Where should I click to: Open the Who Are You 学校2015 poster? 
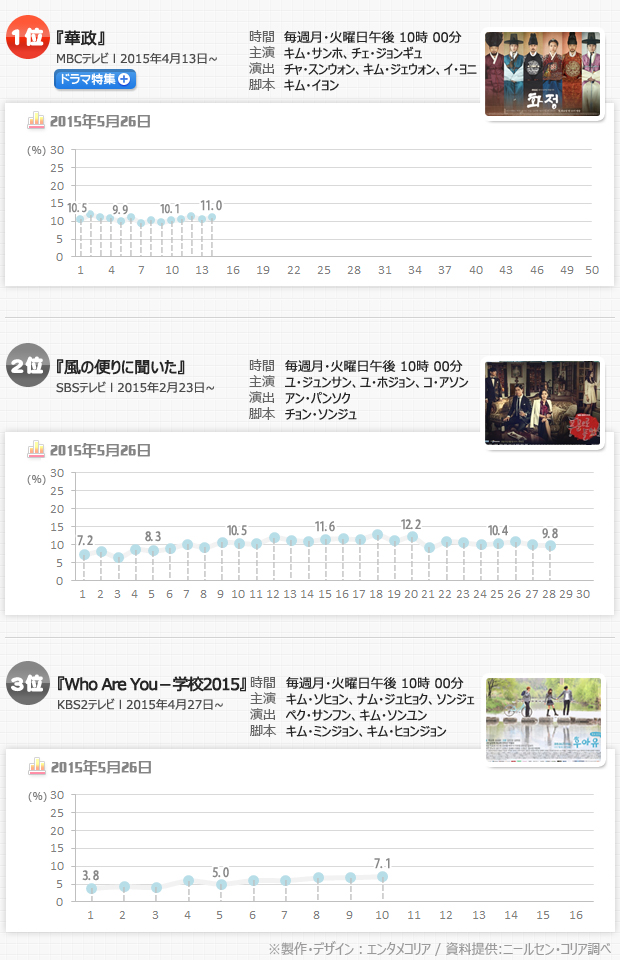[x=543, y=720]
